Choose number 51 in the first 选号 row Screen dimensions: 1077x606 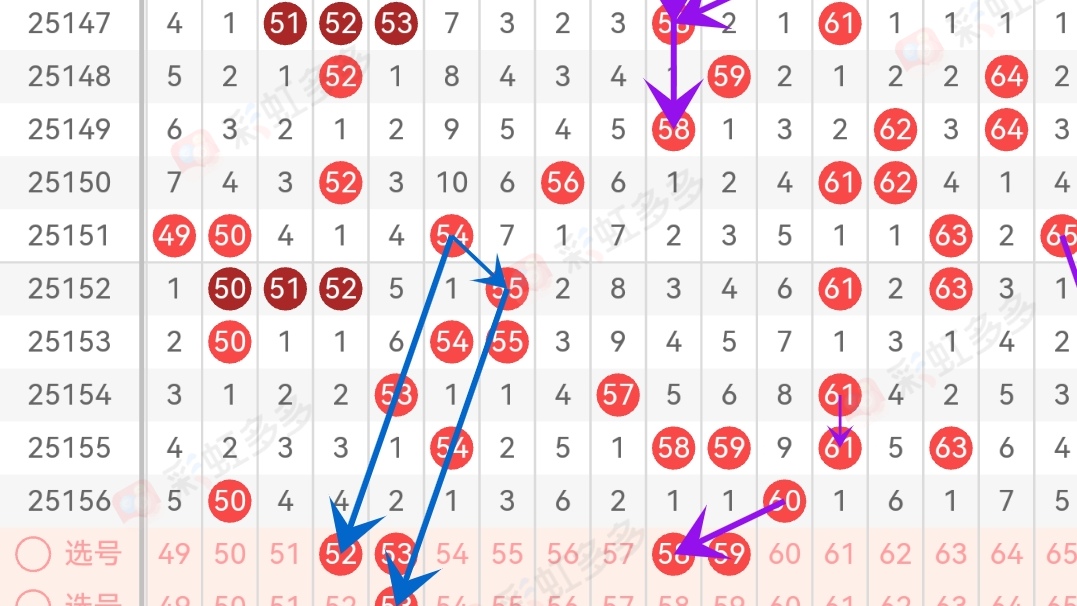[285, 553]
